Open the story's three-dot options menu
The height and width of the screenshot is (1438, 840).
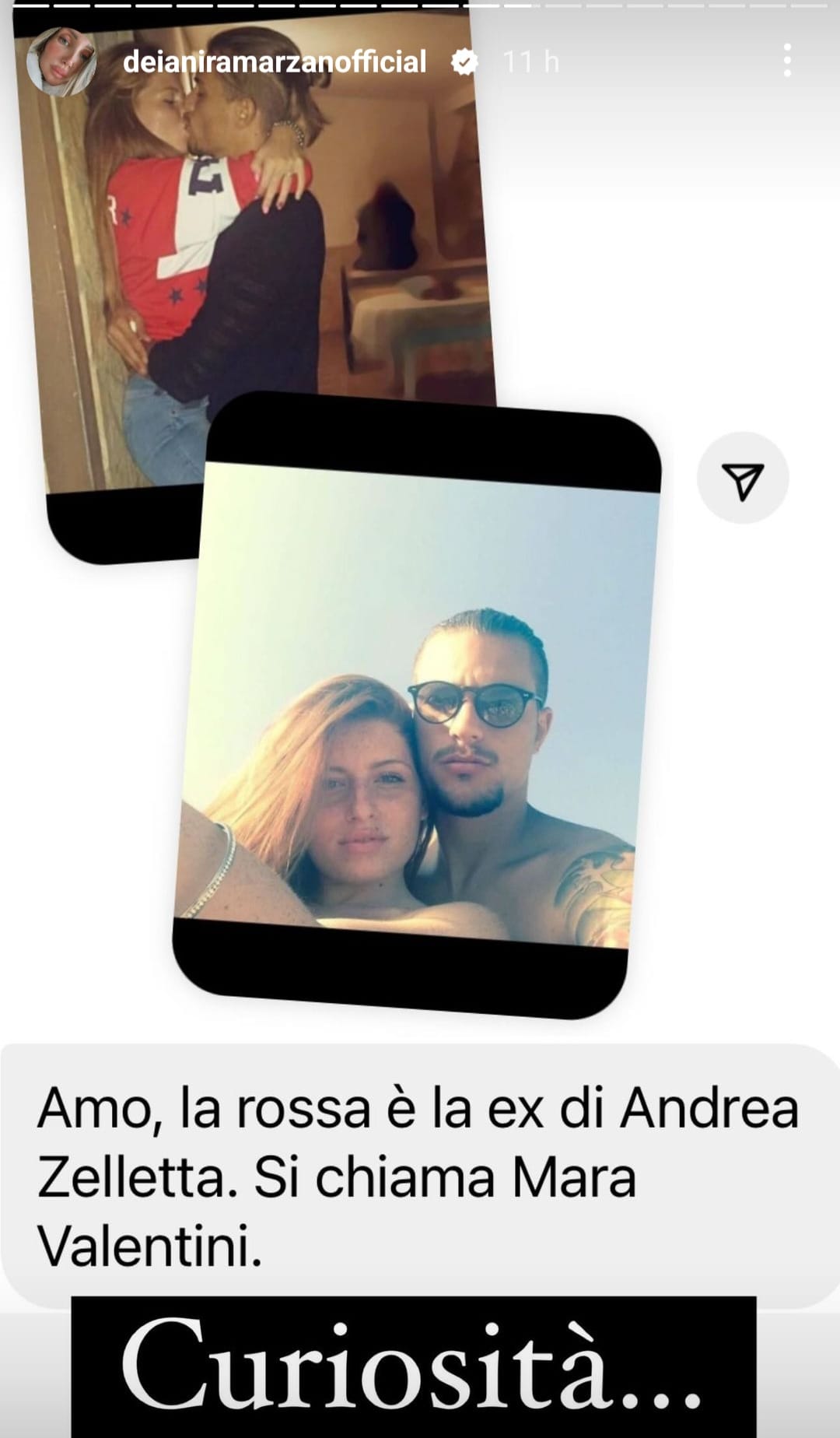pos(787,61)
